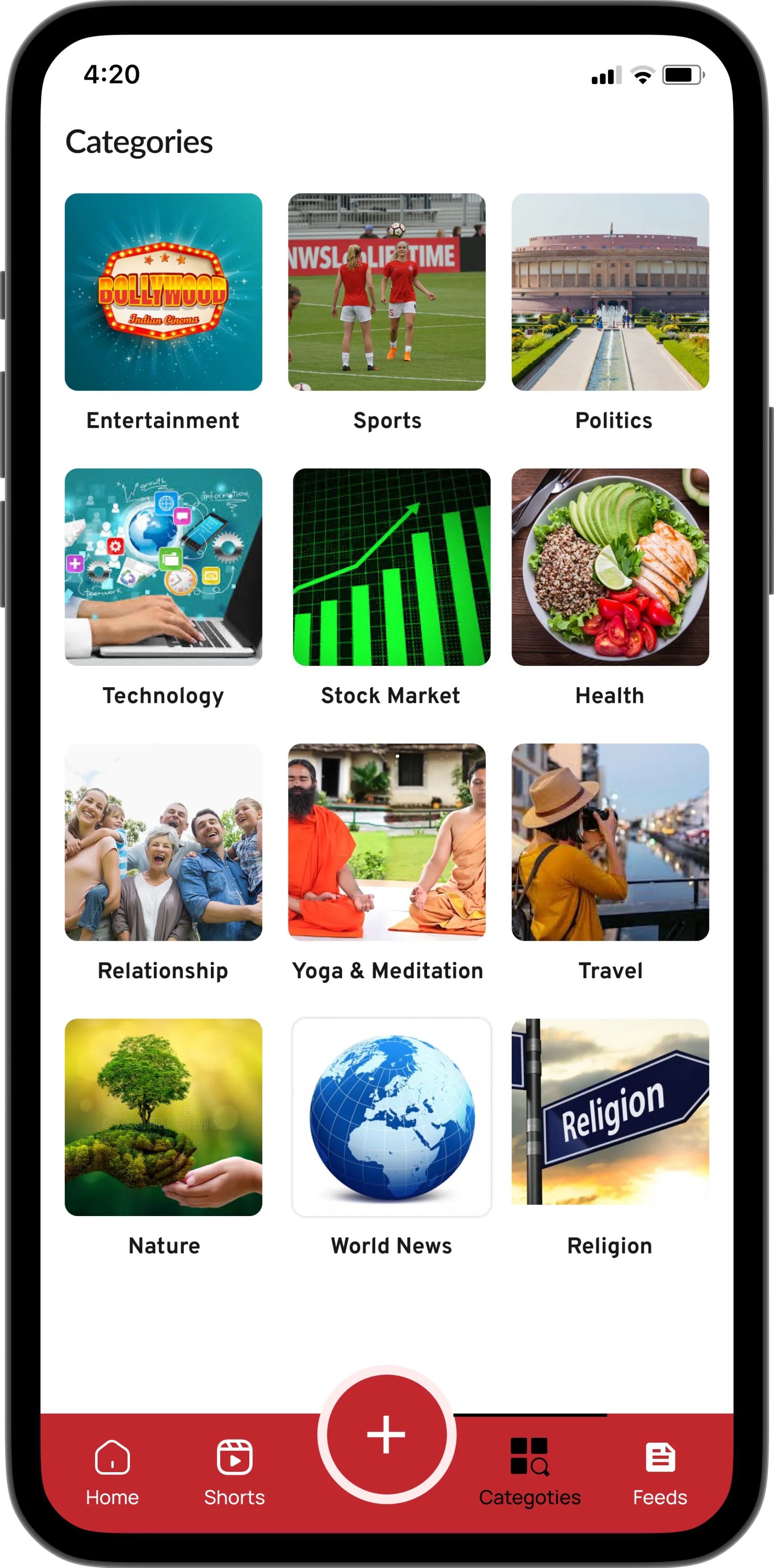Select the Categories tab in bottom bar
This screenshot has width=774, height=1568.
click(530, 1470)
